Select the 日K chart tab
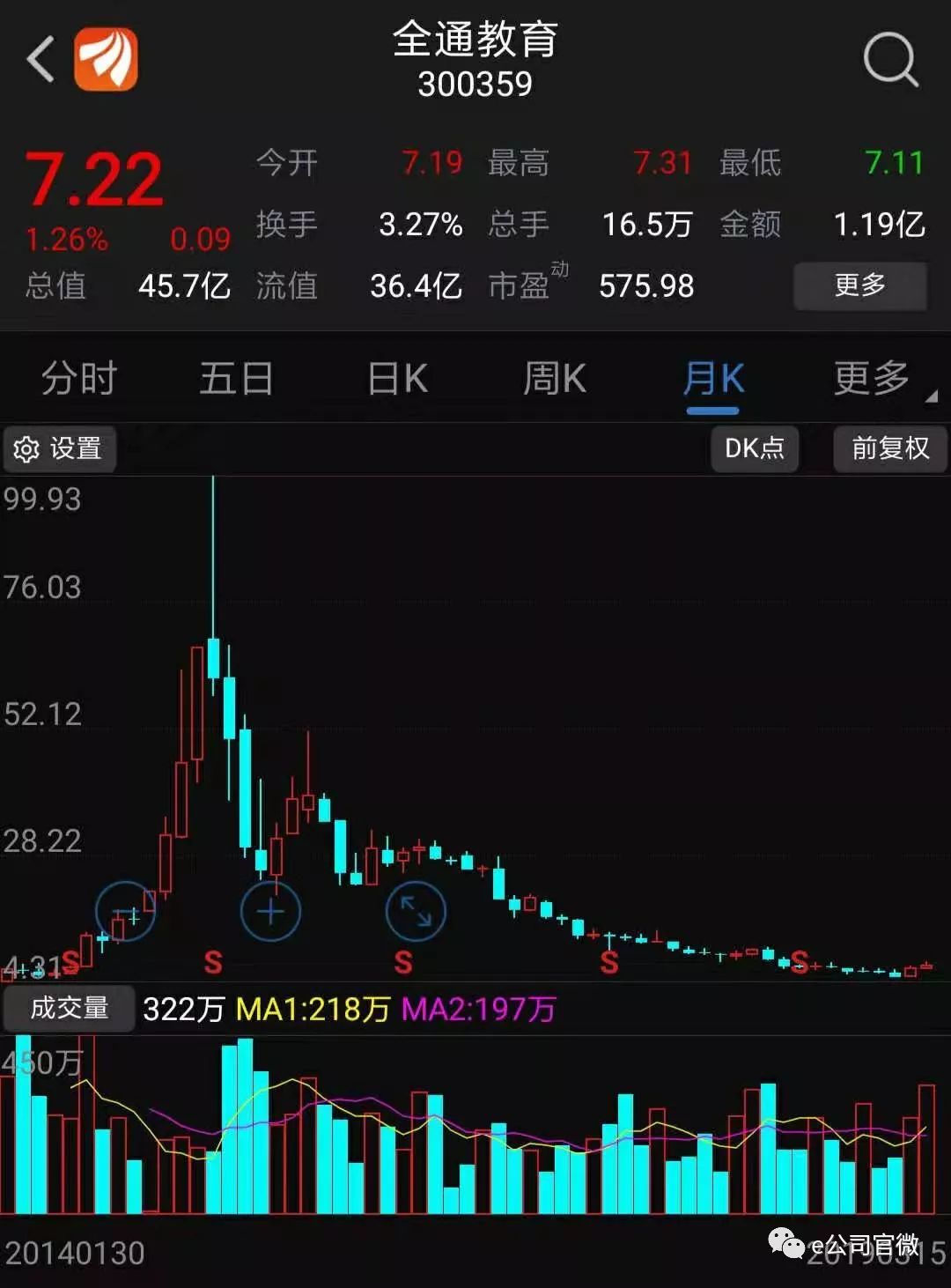Image resolution: width=951 pixels, height=1288 pixels. point(397,379)
